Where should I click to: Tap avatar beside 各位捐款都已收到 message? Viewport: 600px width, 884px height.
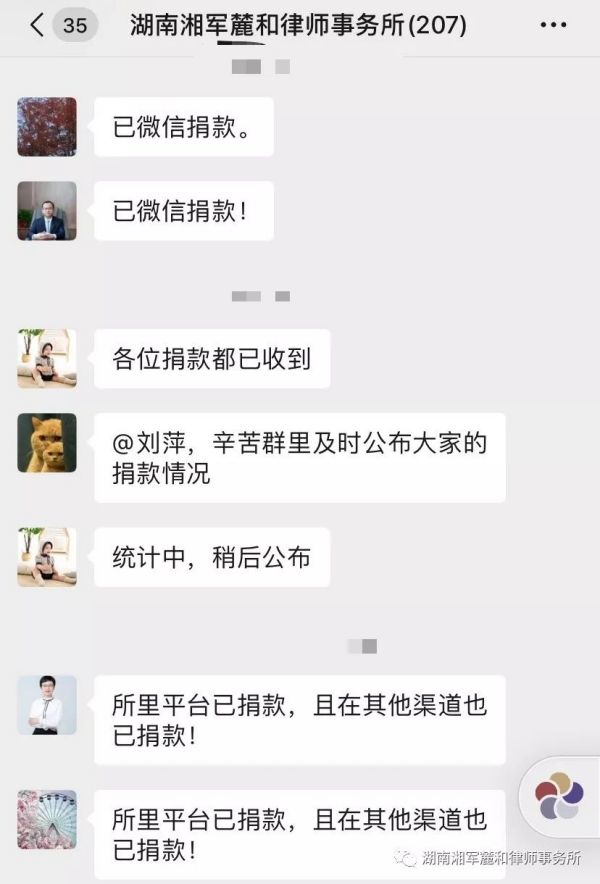pyautogui.click(x=47, y=358)
